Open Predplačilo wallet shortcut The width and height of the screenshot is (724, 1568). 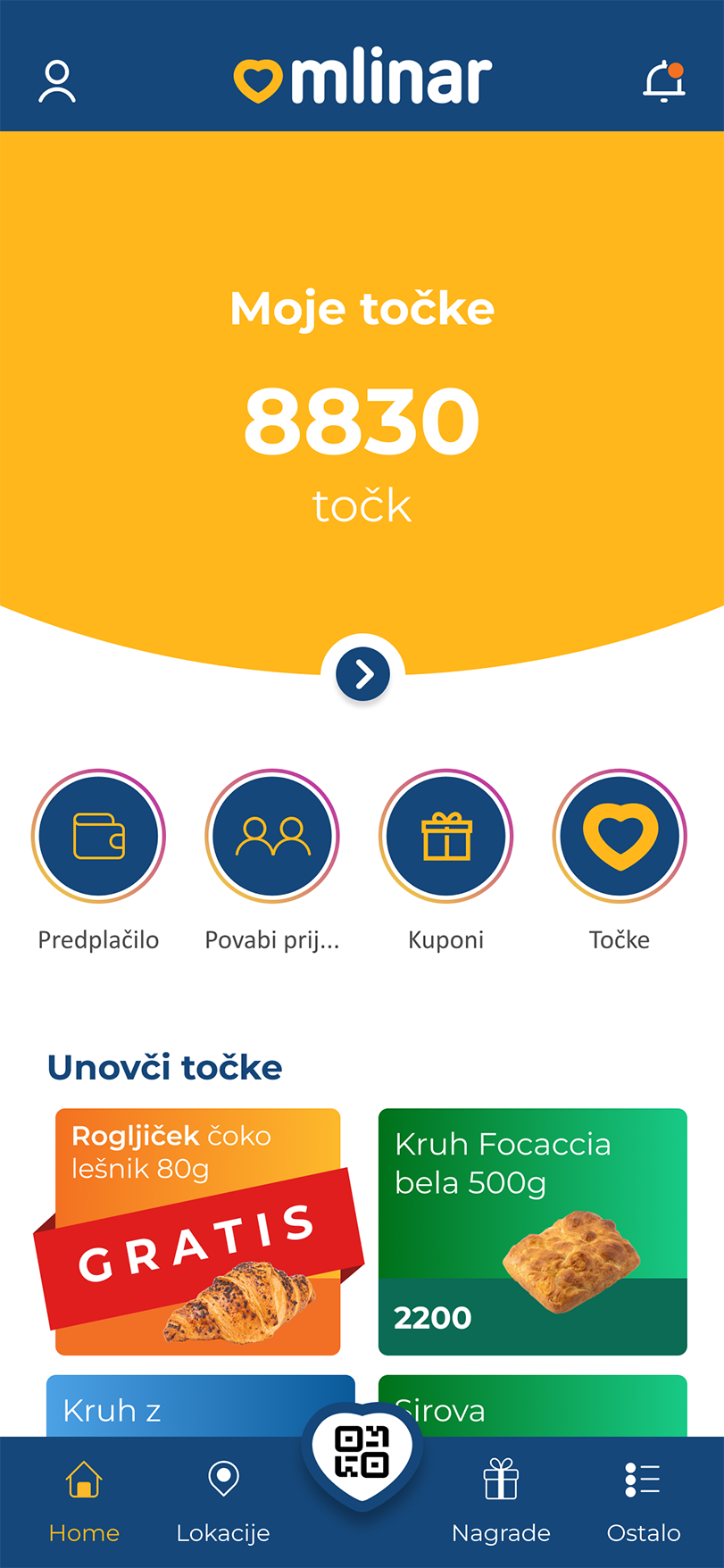[x=98, y=836]
